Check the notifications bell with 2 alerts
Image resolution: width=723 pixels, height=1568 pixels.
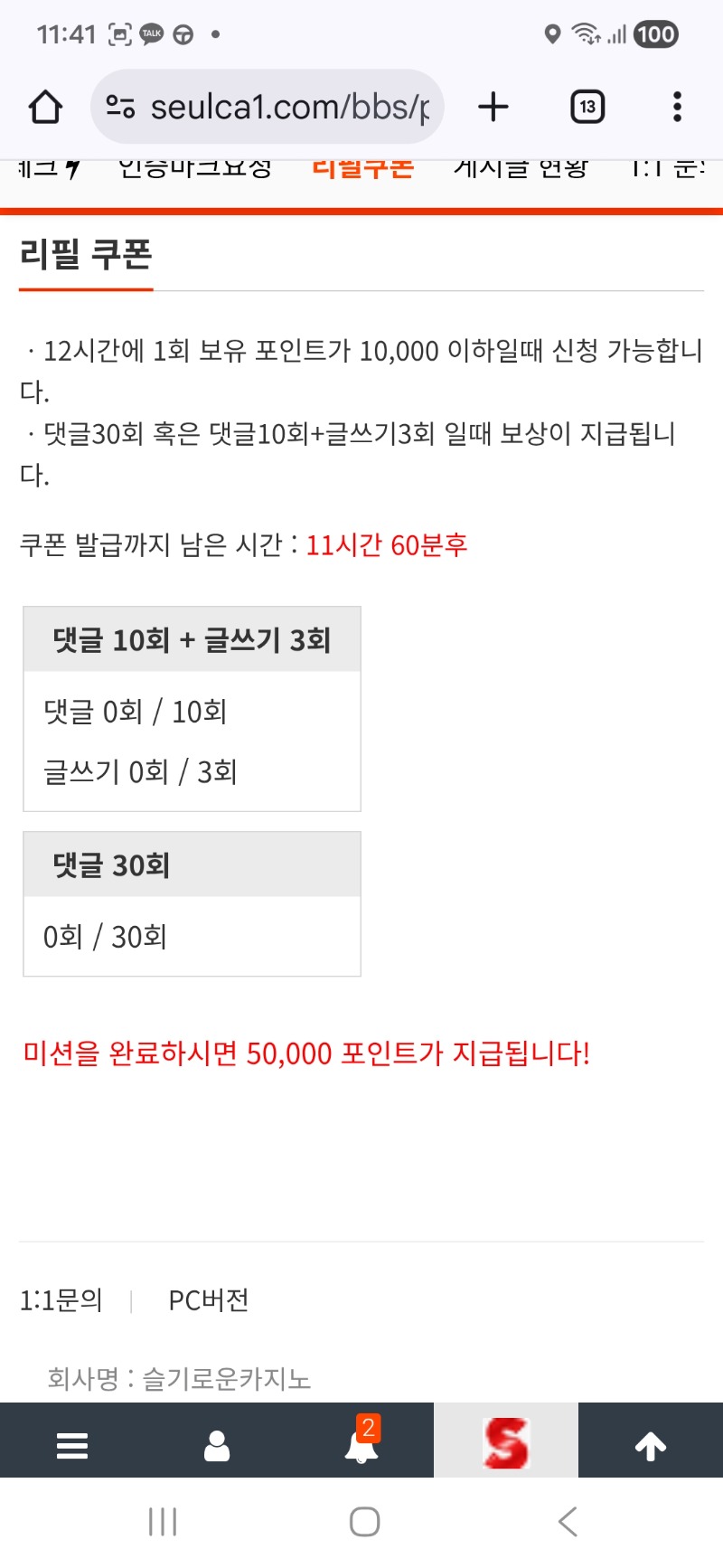(x=361, y=1444)
